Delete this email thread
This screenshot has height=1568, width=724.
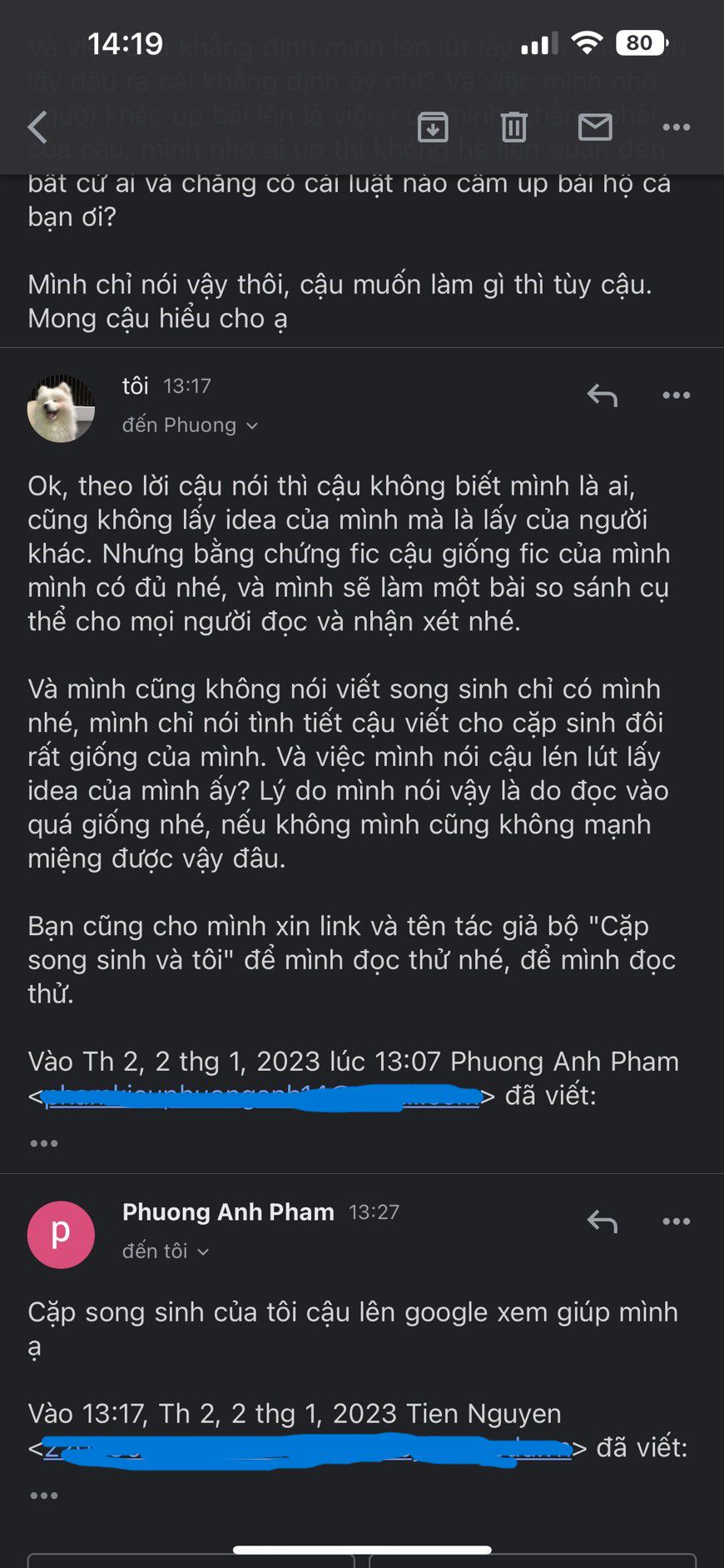514,127
